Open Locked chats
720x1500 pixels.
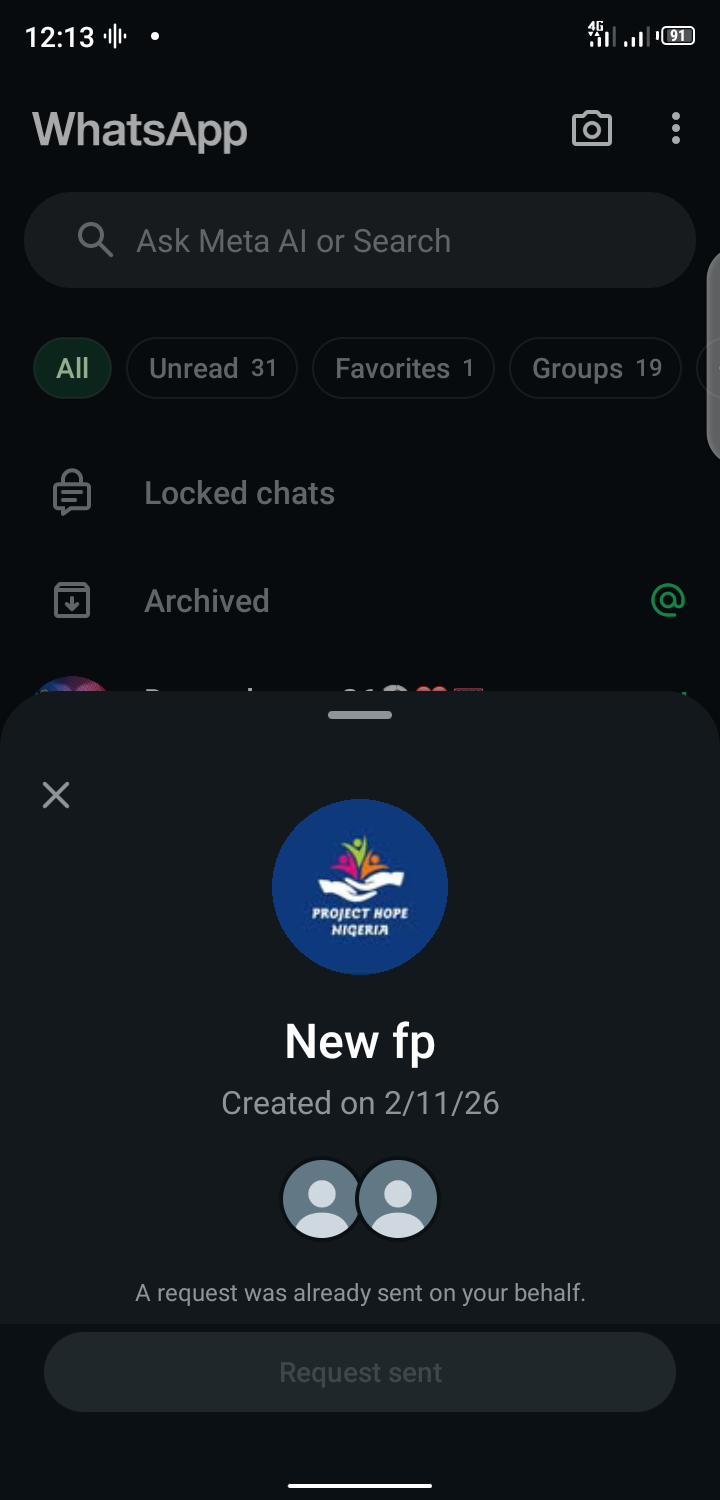tap(239, 493)
